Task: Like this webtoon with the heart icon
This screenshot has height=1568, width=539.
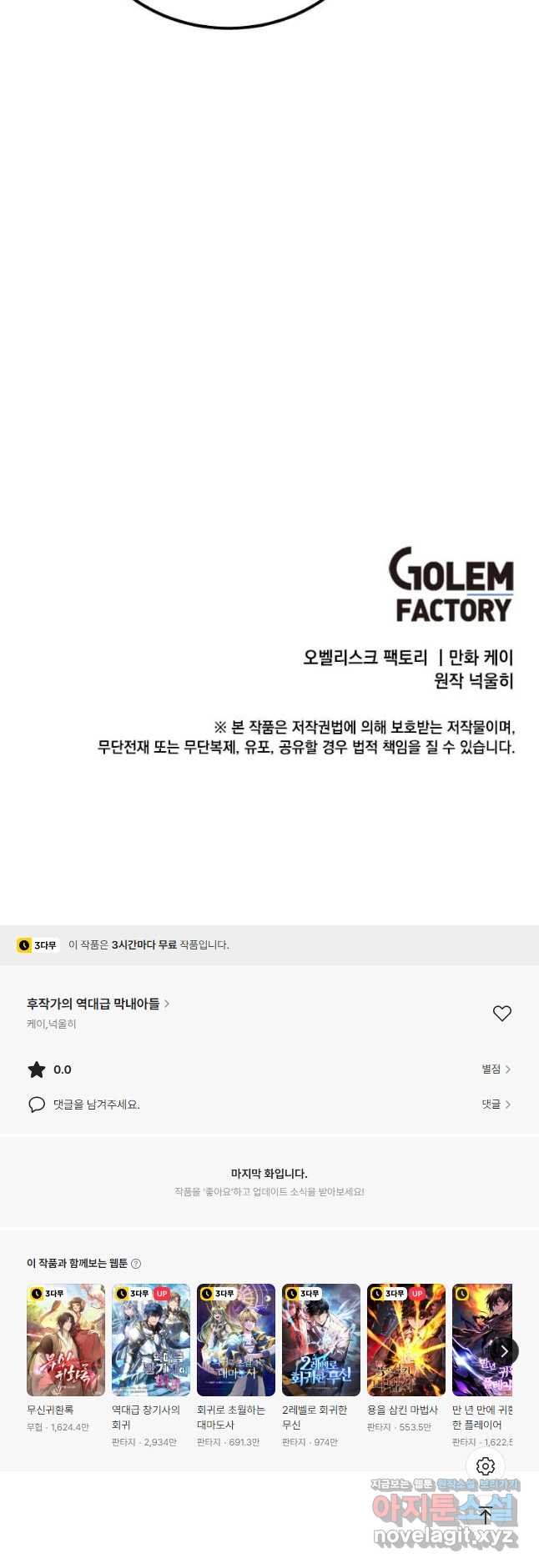Action: tap(501, 1013)
